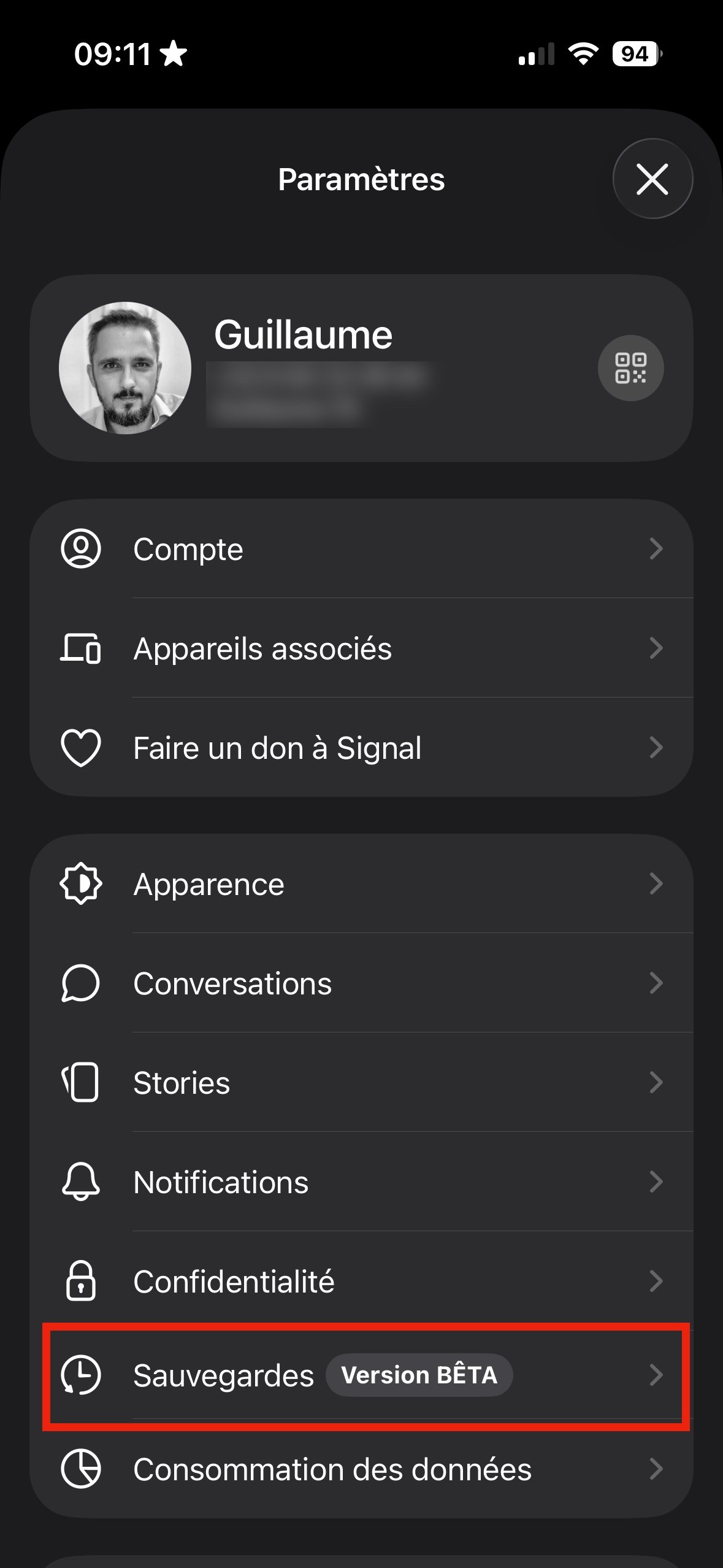Click the Notifications bell icon

point(82,1182)
